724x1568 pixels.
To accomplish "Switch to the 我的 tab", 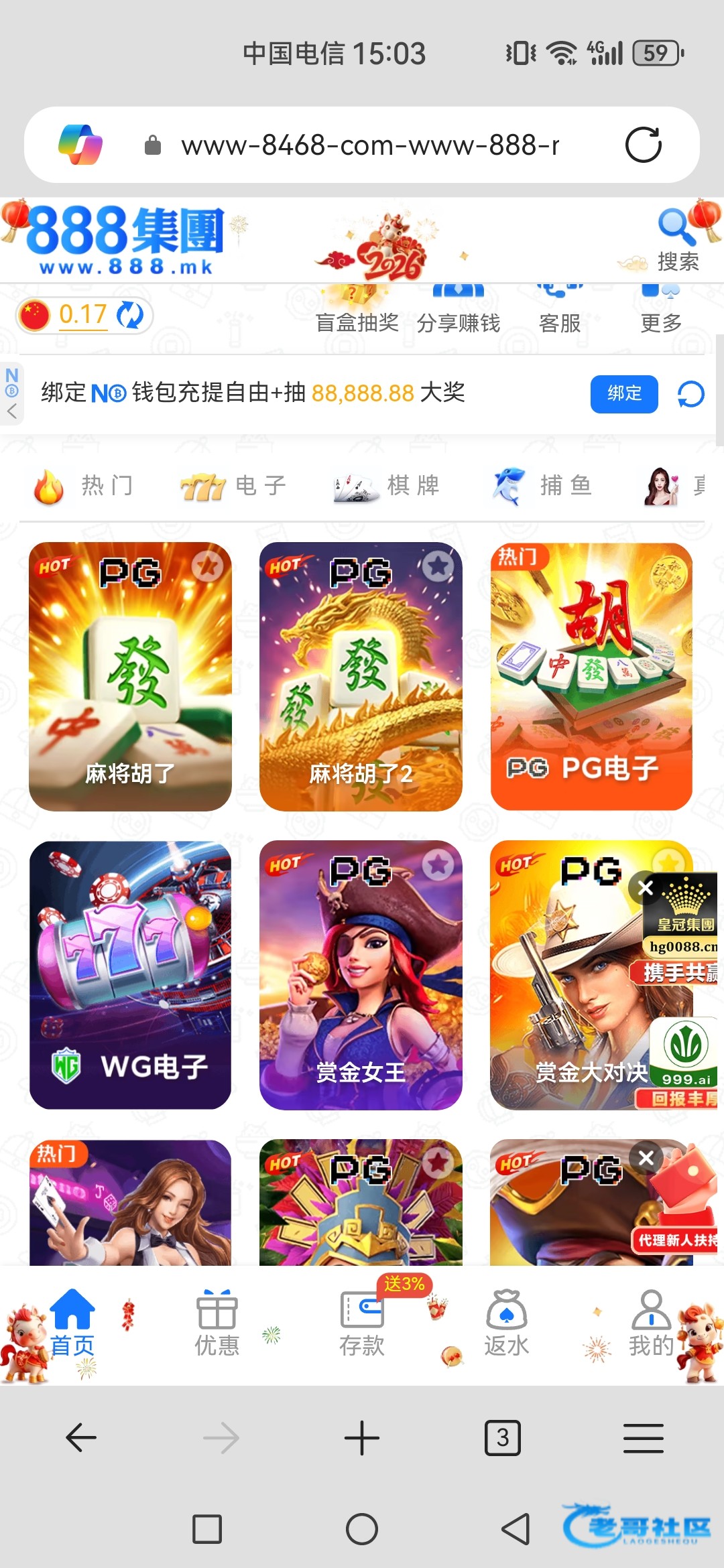I will (651, 1324).
